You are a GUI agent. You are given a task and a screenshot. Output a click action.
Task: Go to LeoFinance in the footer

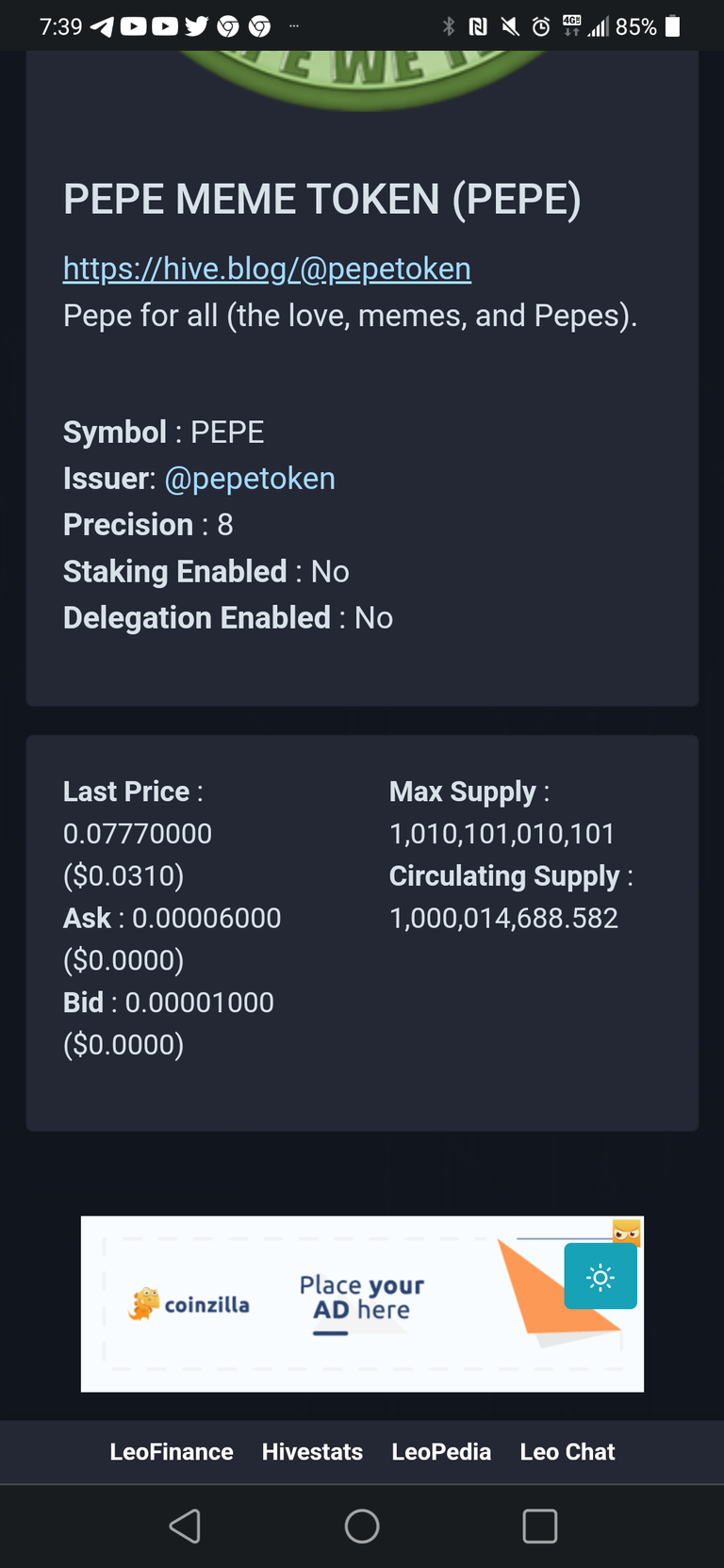pos(172,1452)
